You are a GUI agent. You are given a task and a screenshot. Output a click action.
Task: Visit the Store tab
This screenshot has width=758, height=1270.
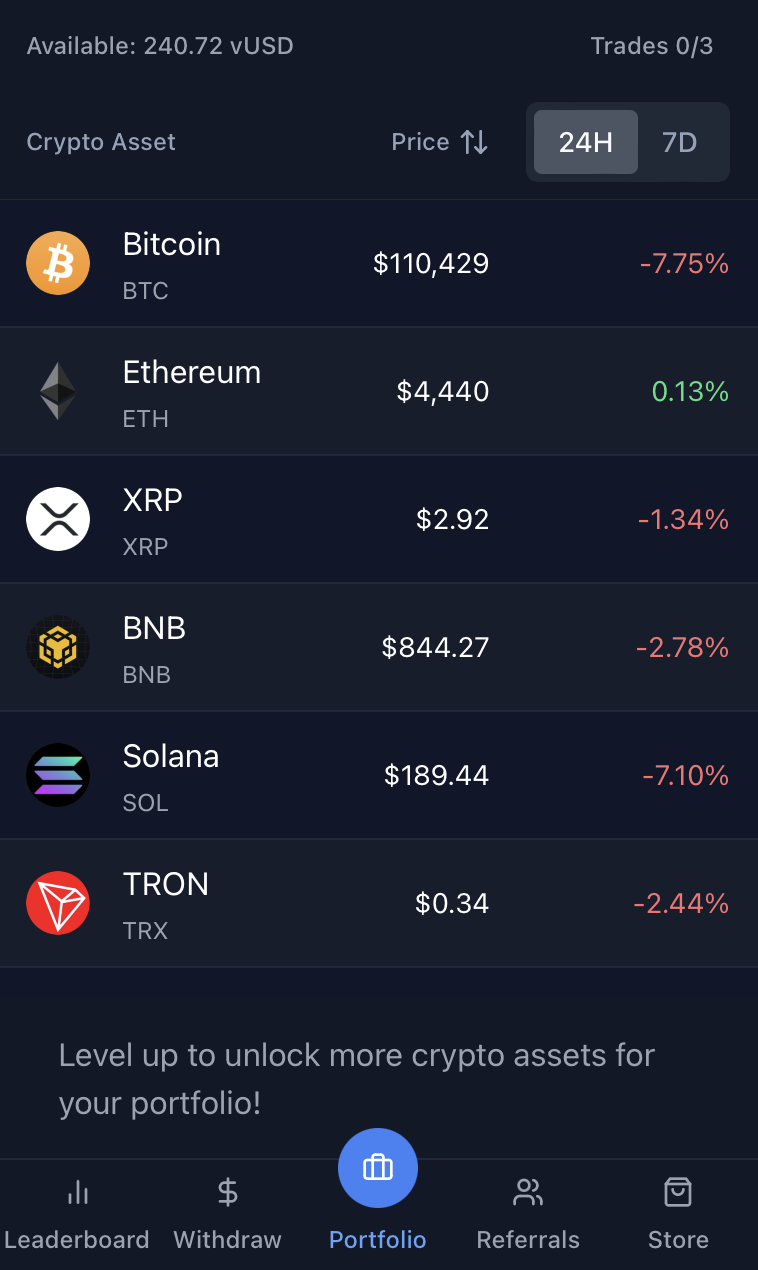678,1215
